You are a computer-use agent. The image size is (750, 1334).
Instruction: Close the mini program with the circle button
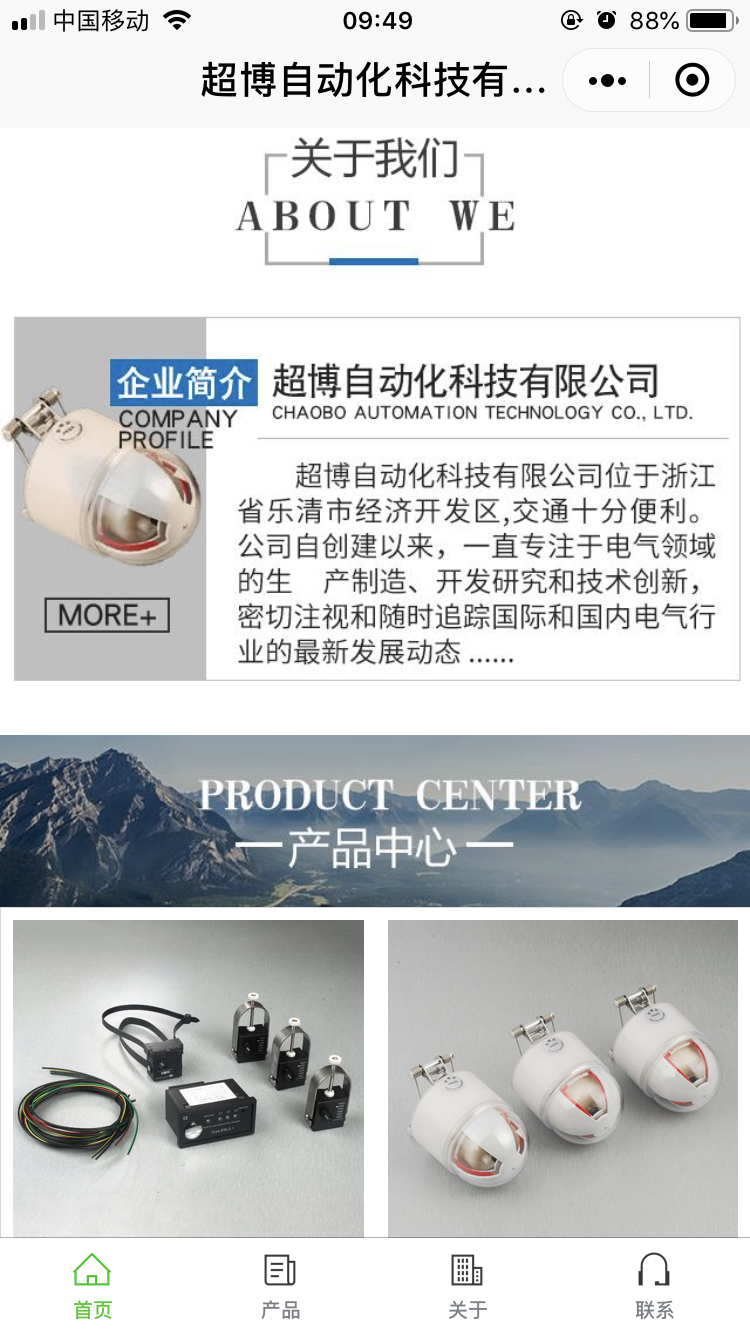[x=692, y=80]
